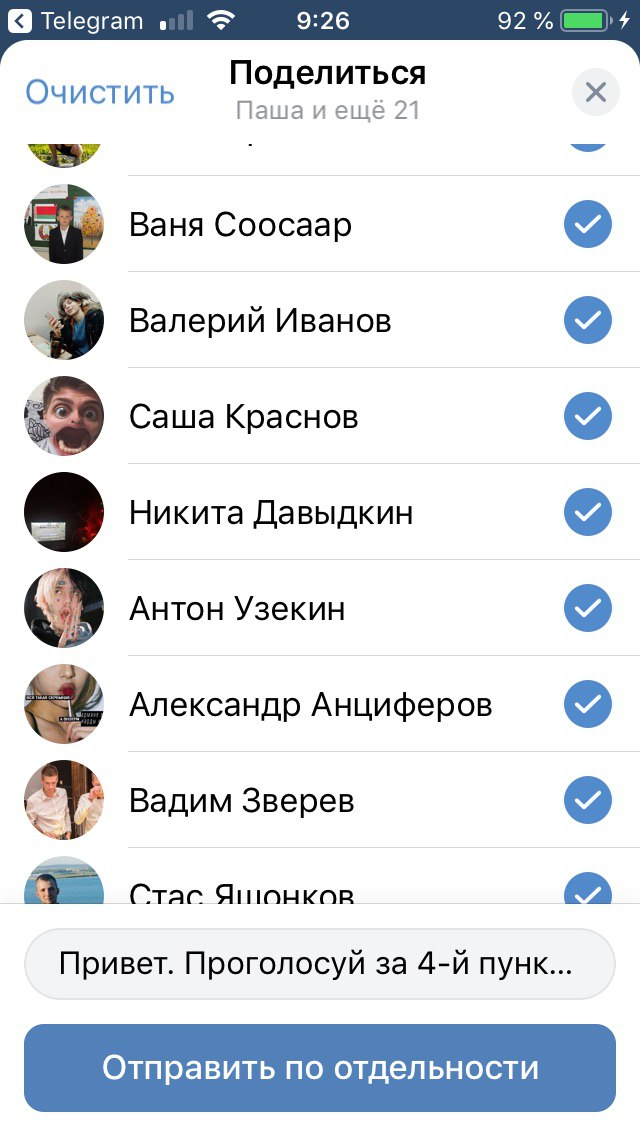Edit the message starting with Привет
Viewport: 640px width, 1136px height.
[319, 964]
